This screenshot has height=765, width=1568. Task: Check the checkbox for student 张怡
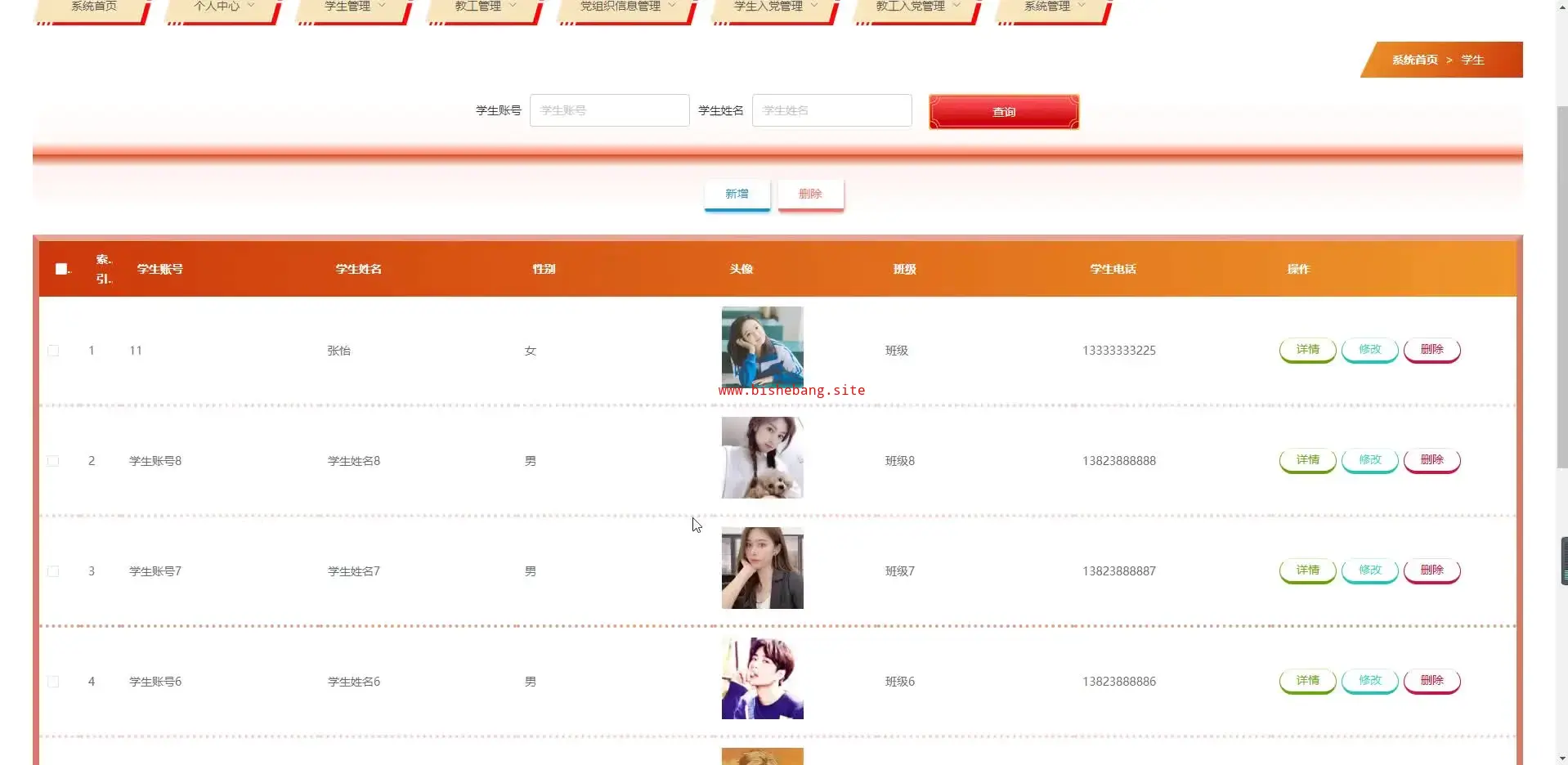pyautogui.click(x=53, y=351)
